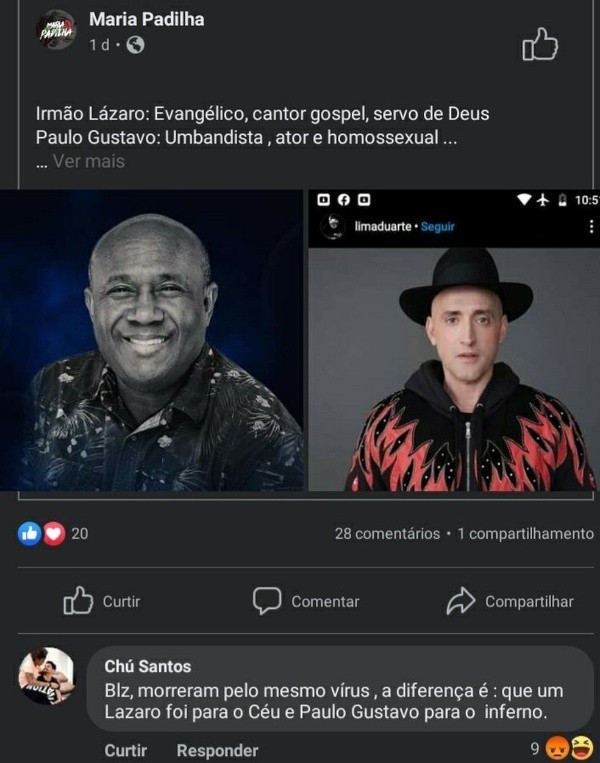Tap the Comentar button
Viewport: 600px width, 763px height.
(306, 601)
